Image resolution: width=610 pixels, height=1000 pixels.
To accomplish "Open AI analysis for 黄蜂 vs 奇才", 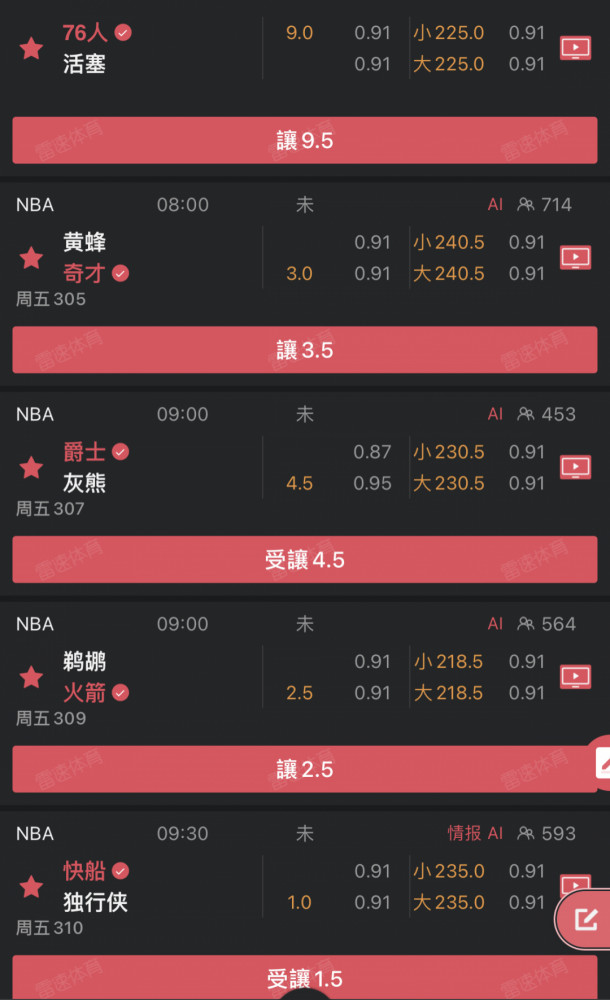I will click(x=495, y=205).
